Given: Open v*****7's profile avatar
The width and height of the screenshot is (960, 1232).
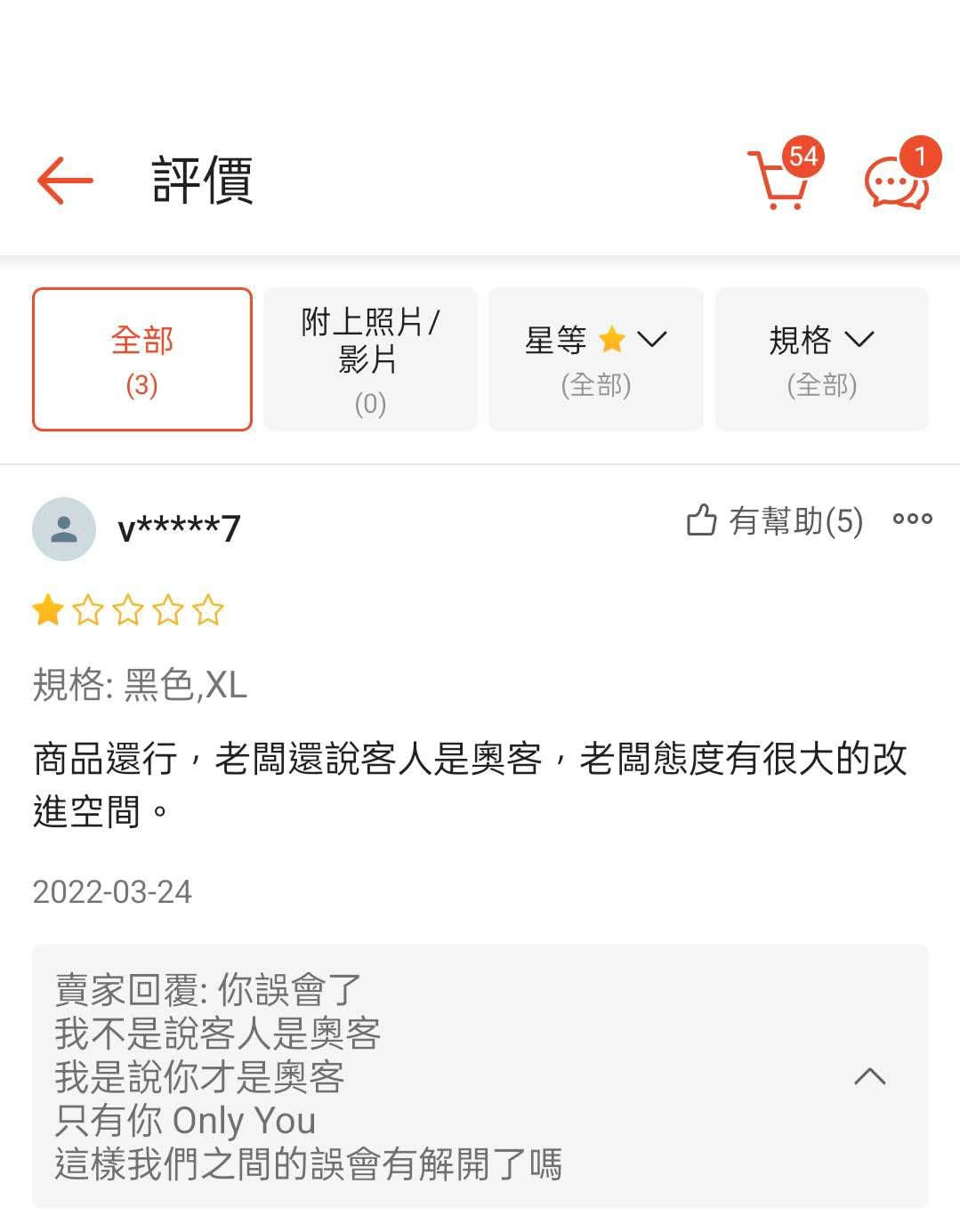Looking at the screenshot, I should point(64,529).
